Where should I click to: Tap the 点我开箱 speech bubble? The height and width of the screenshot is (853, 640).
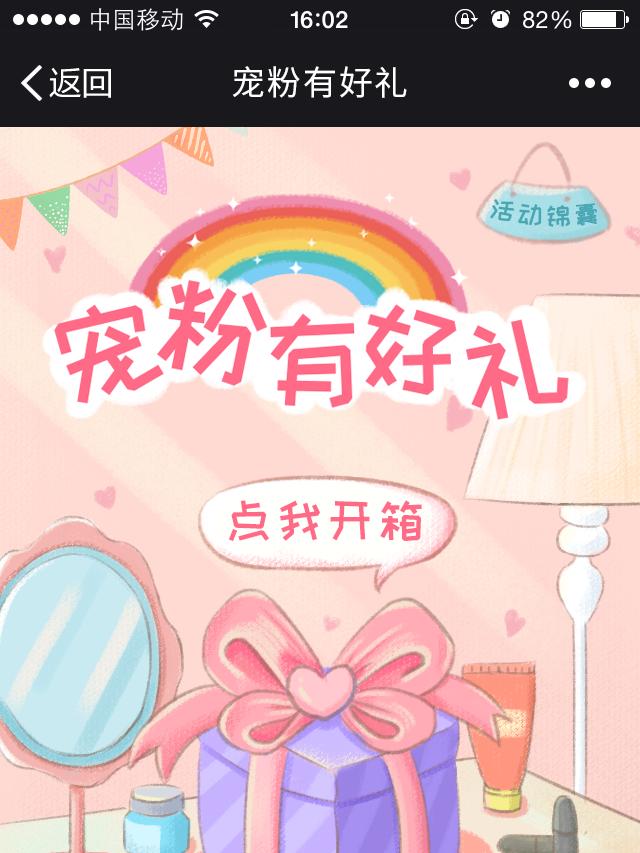[x=327, y=524]
